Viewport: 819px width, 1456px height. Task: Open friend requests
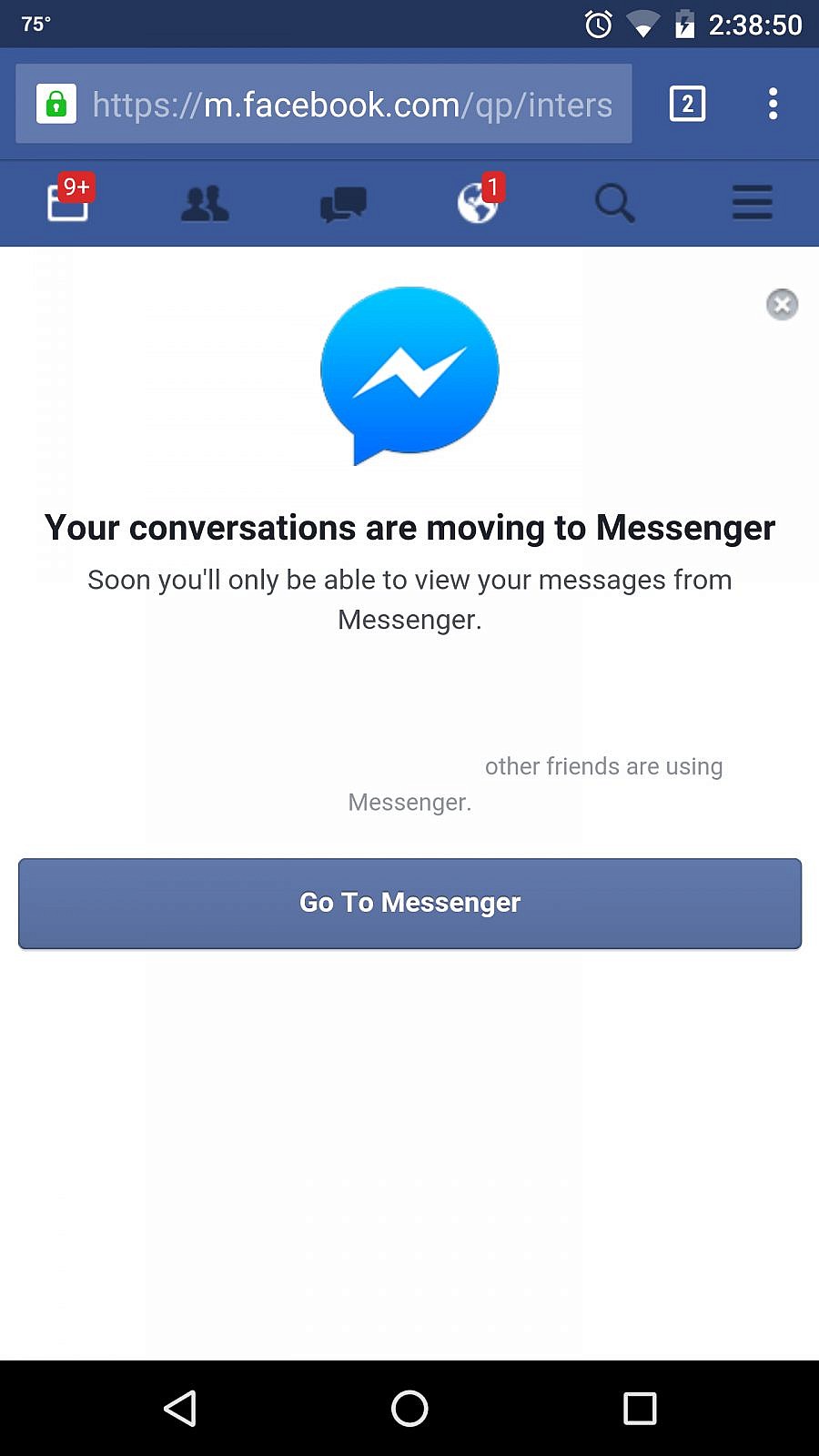point(205,203)
